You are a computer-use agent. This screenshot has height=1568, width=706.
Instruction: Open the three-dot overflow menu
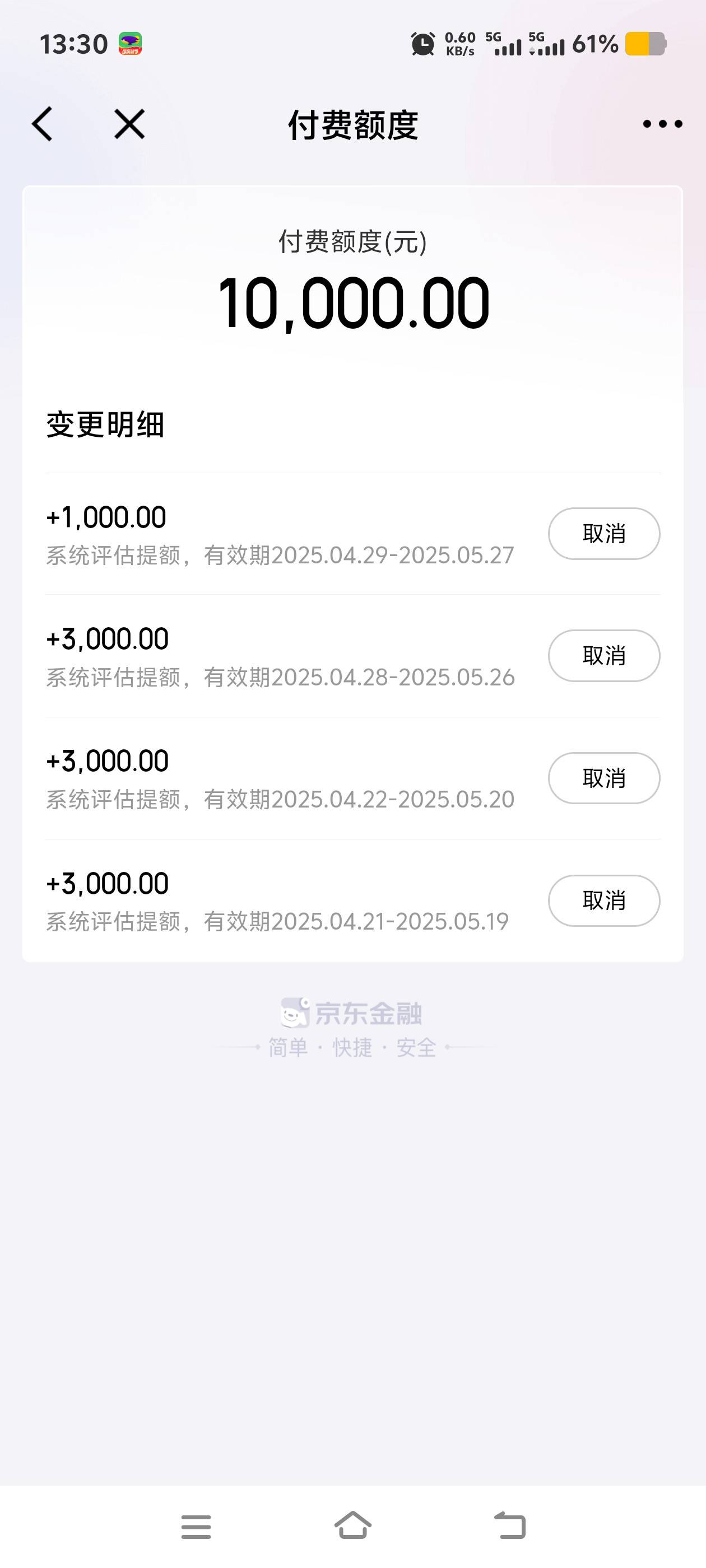point(663,124)
